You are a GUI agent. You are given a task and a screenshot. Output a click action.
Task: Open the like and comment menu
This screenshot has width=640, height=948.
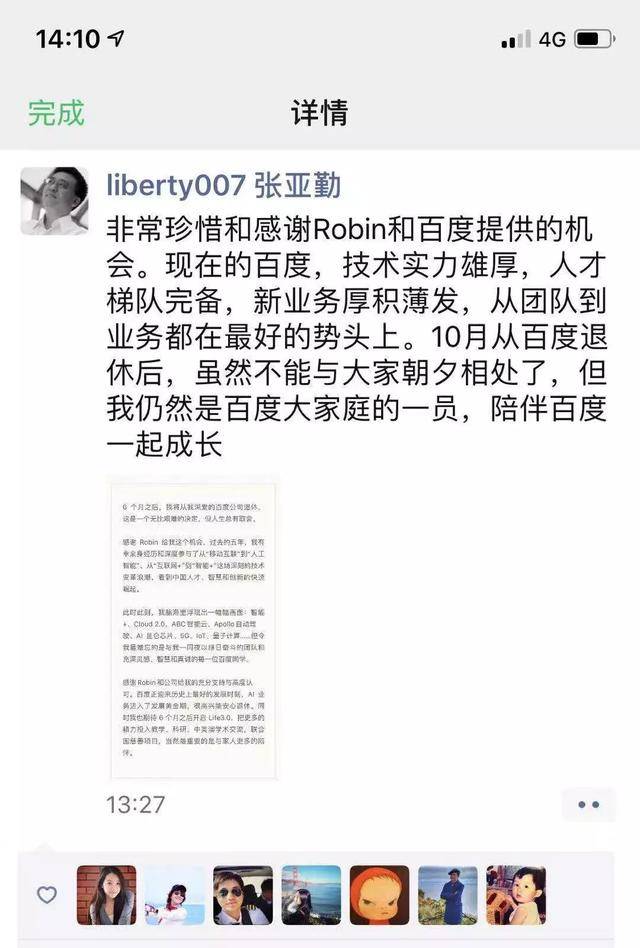click(x=588, y=804)
